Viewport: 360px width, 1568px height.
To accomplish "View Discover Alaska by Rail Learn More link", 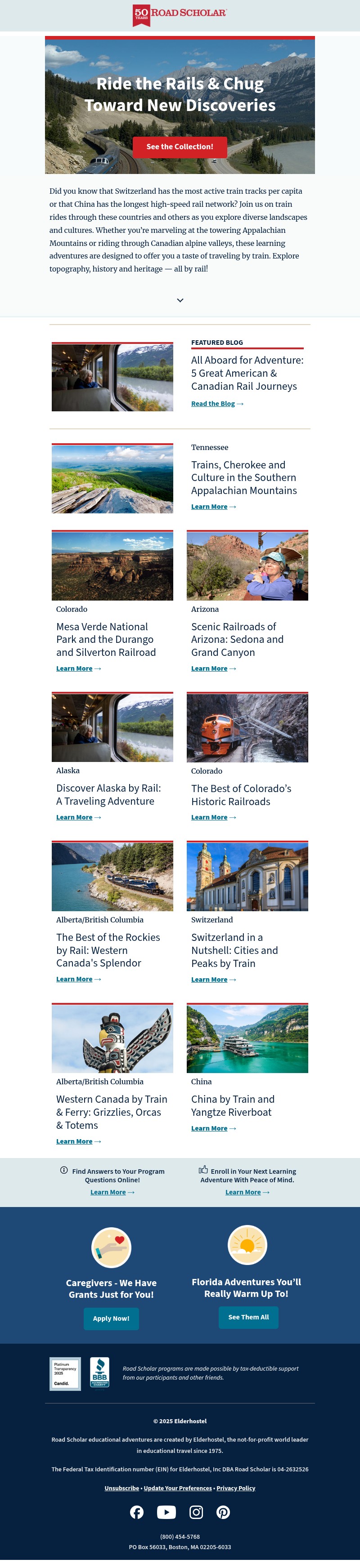I will coord(74,817).
